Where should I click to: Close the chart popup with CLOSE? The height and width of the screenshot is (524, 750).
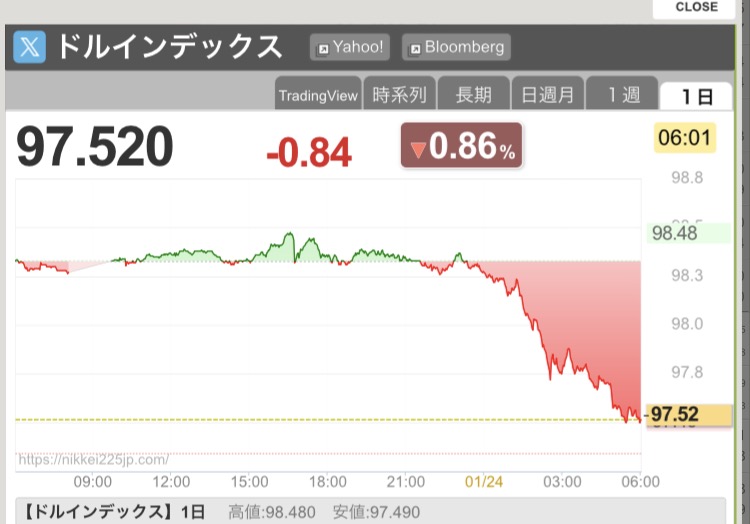(x=697, y=8)
